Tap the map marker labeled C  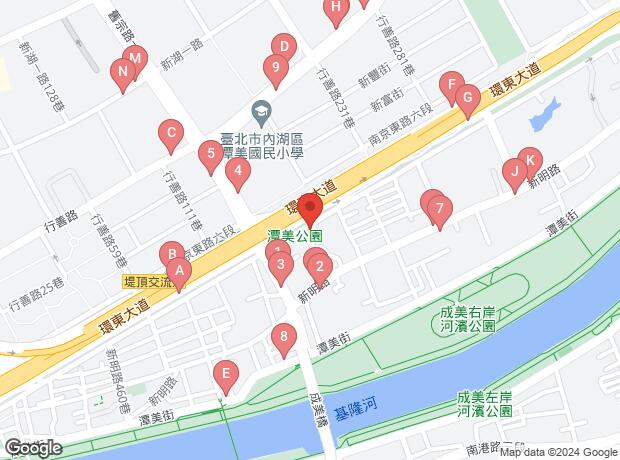tap(172, 132)
